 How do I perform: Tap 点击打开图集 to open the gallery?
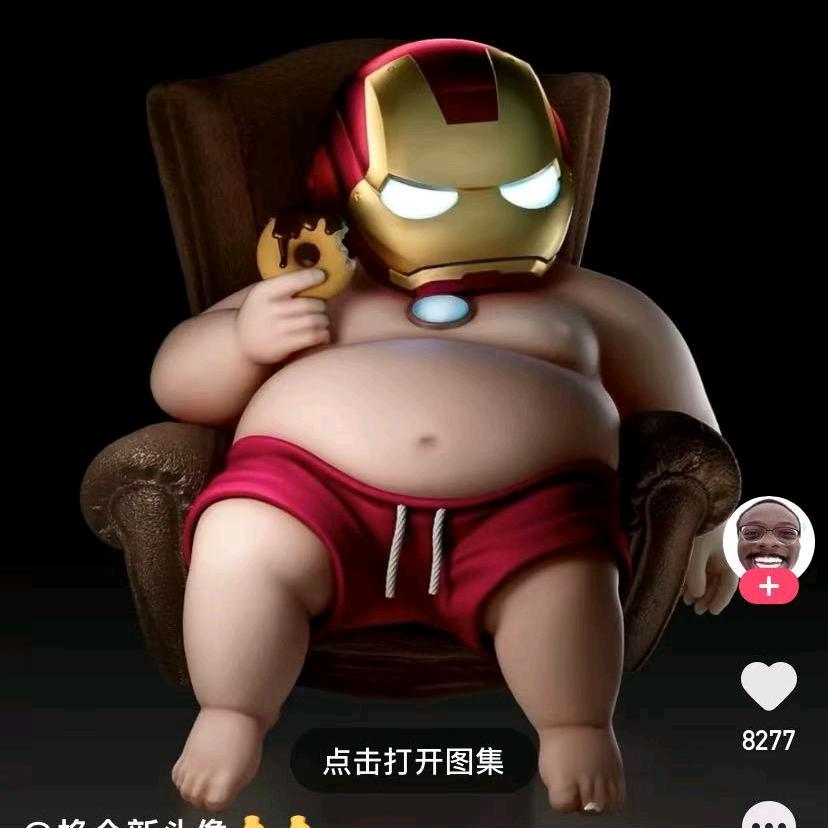pos(413,760)
